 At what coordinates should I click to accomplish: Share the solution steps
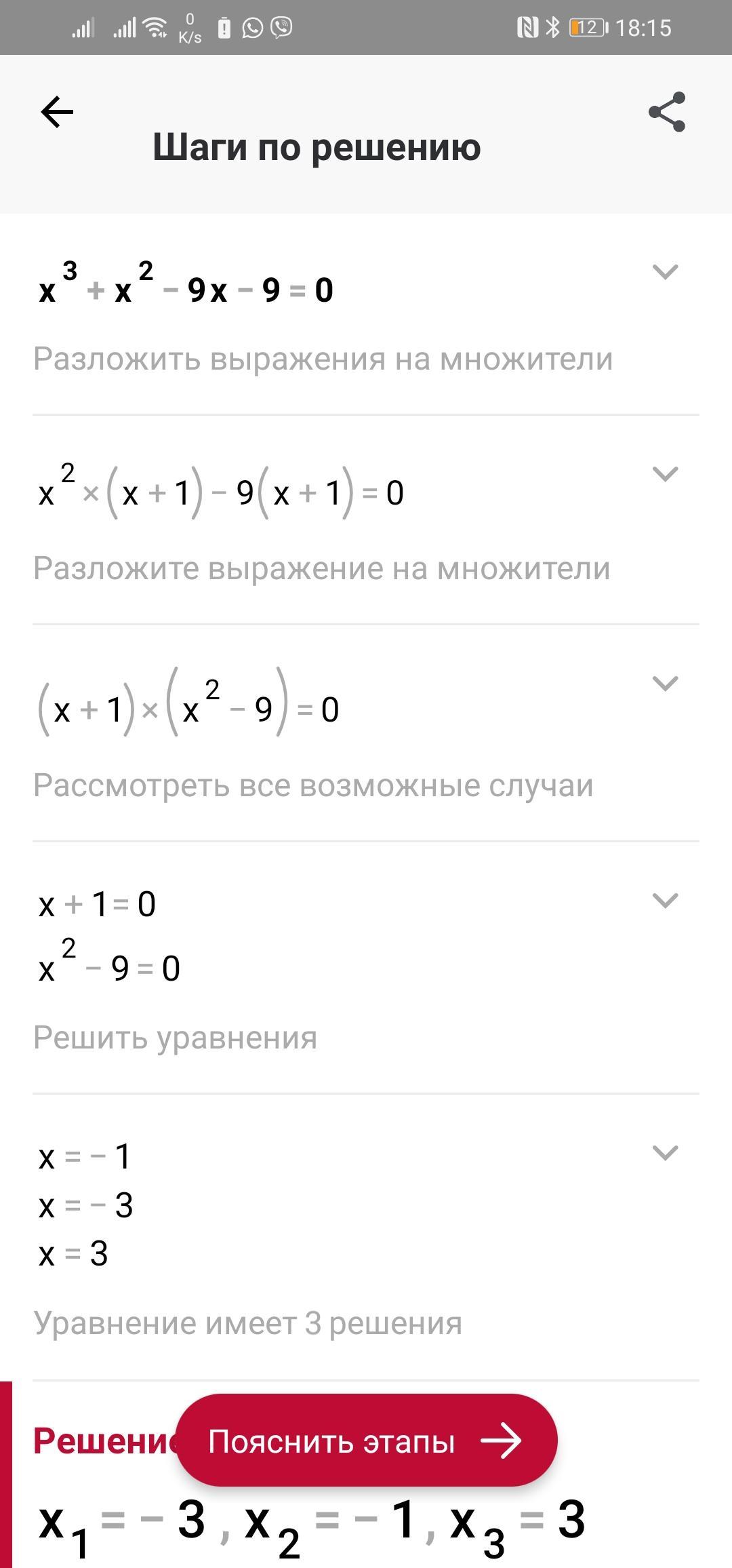(667, 112)
